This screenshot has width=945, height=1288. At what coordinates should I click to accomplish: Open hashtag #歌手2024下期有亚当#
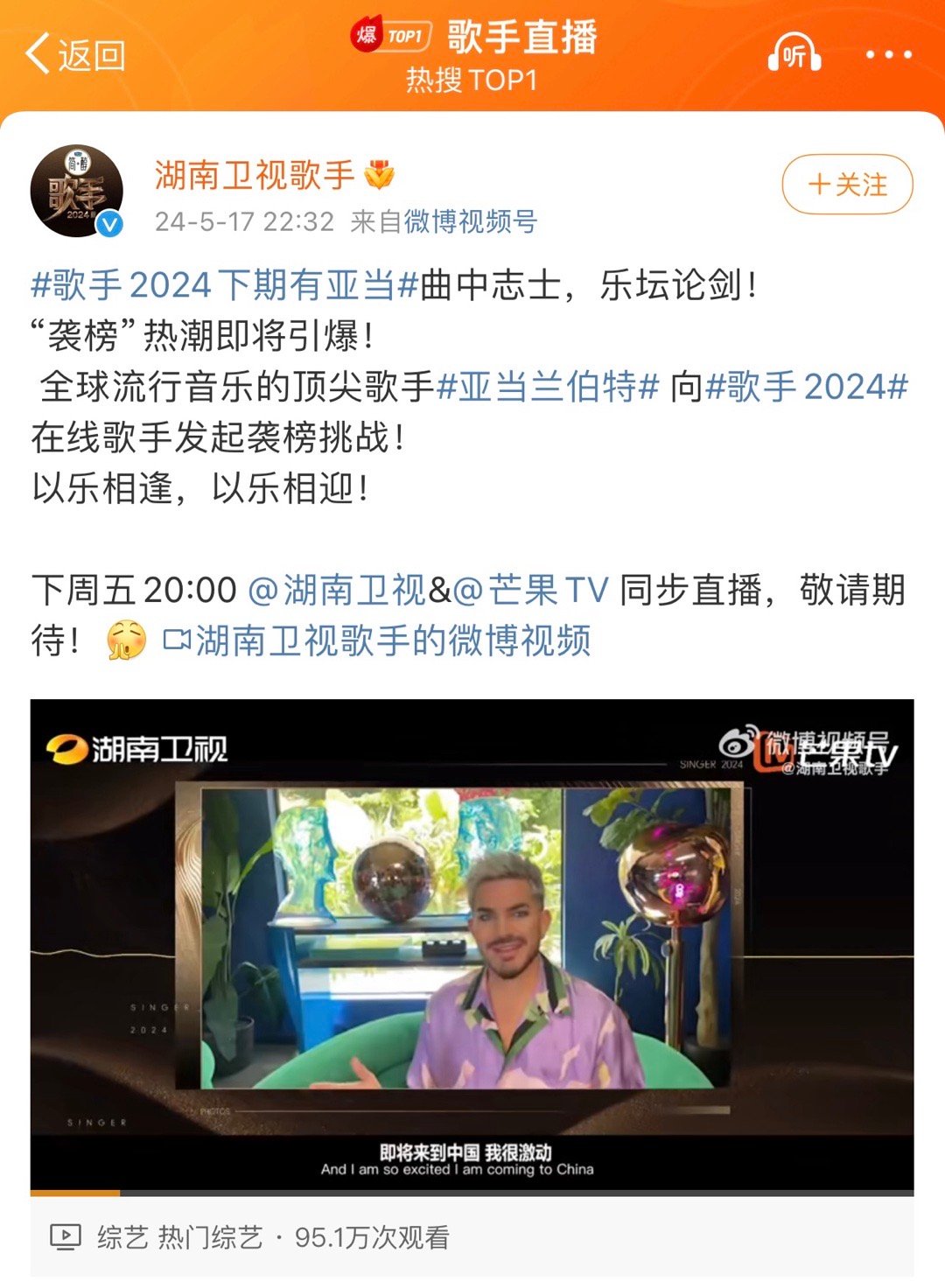225,285
